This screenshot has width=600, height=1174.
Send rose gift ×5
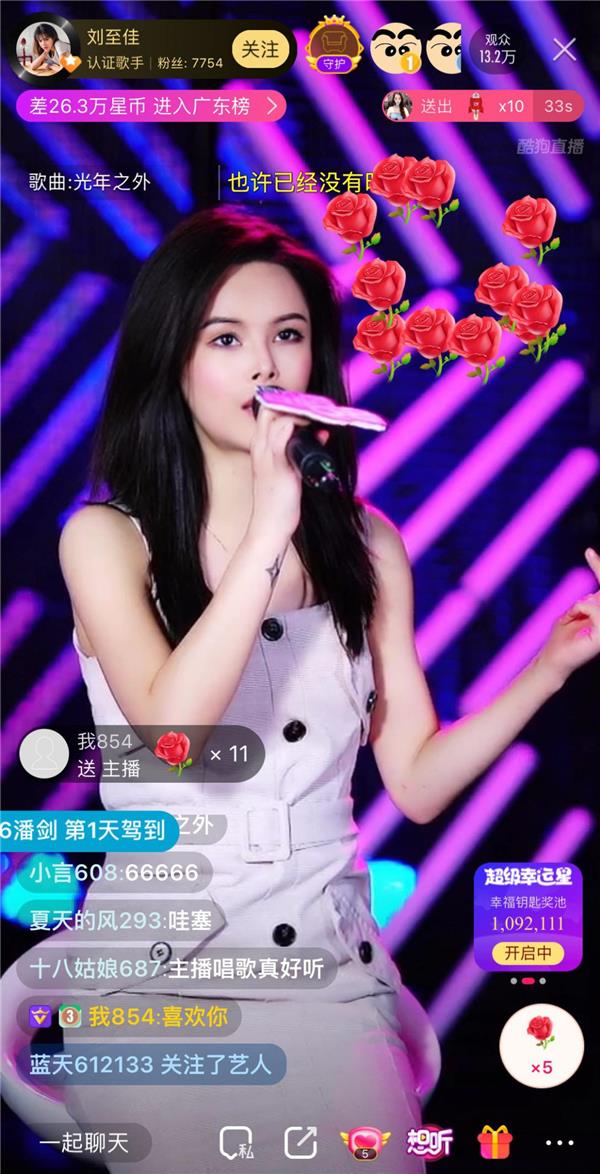pos(541,1043)
